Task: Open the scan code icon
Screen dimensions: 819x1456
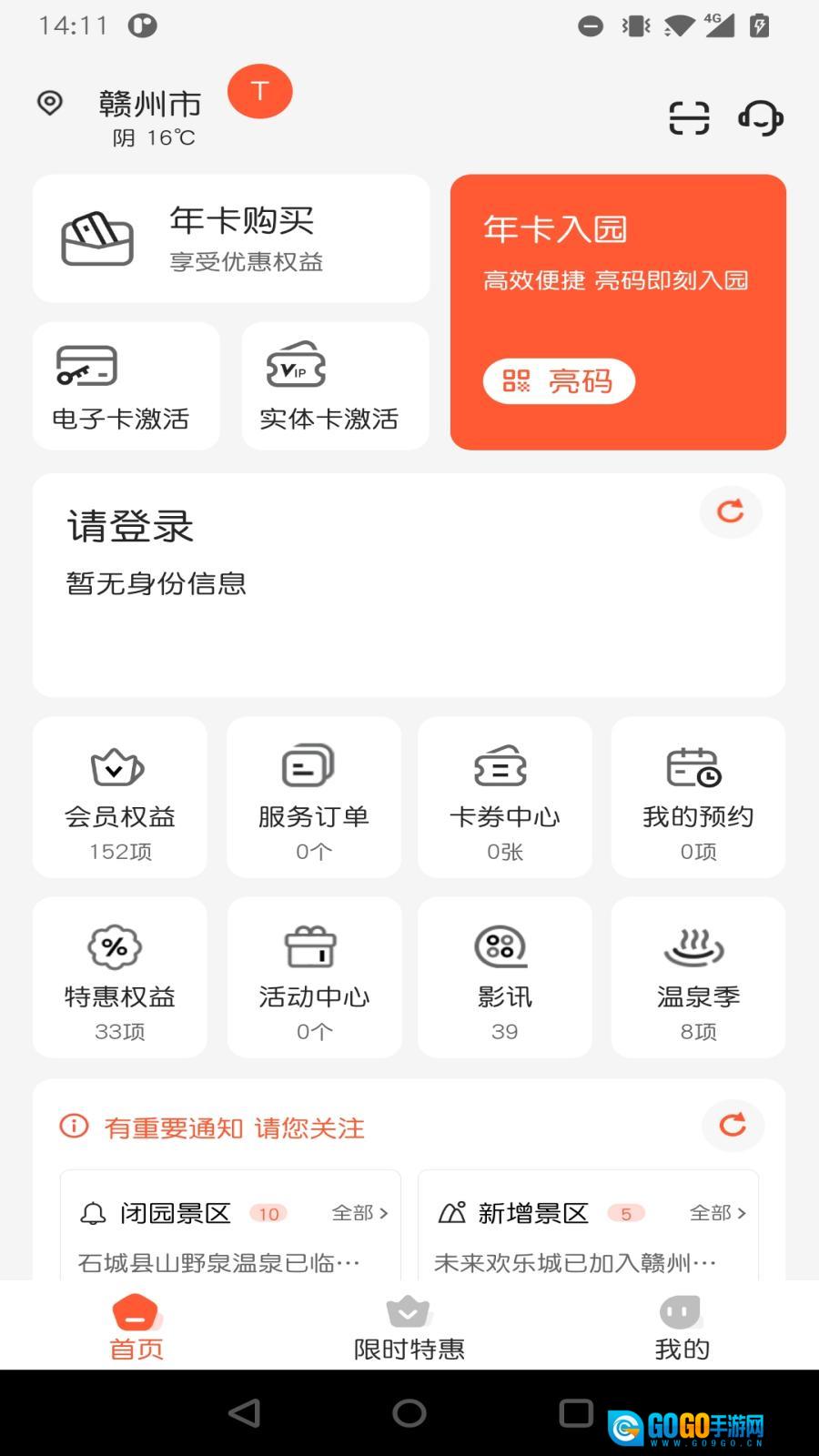Action: (x=689, y=118)
